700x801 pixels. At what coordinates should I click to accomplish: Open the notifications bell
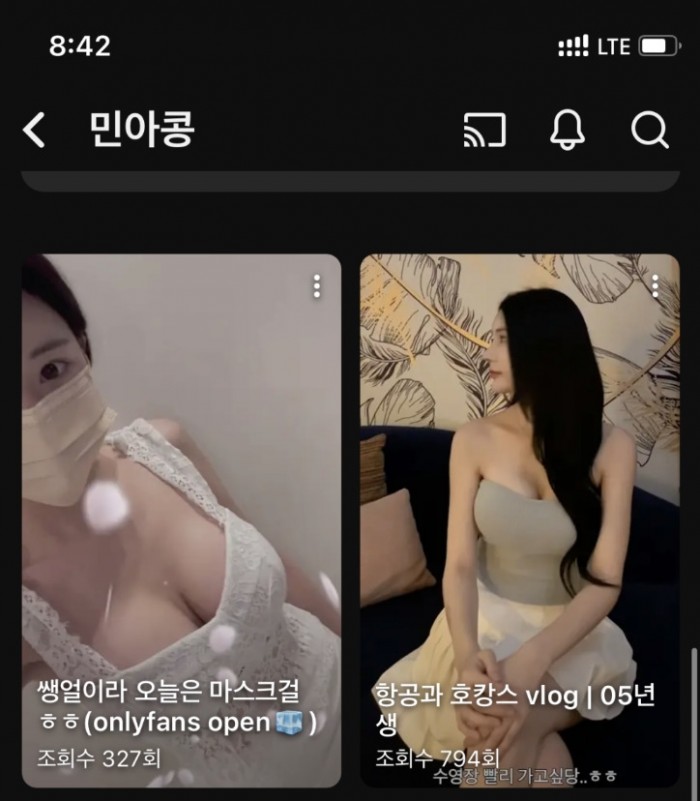568,130
